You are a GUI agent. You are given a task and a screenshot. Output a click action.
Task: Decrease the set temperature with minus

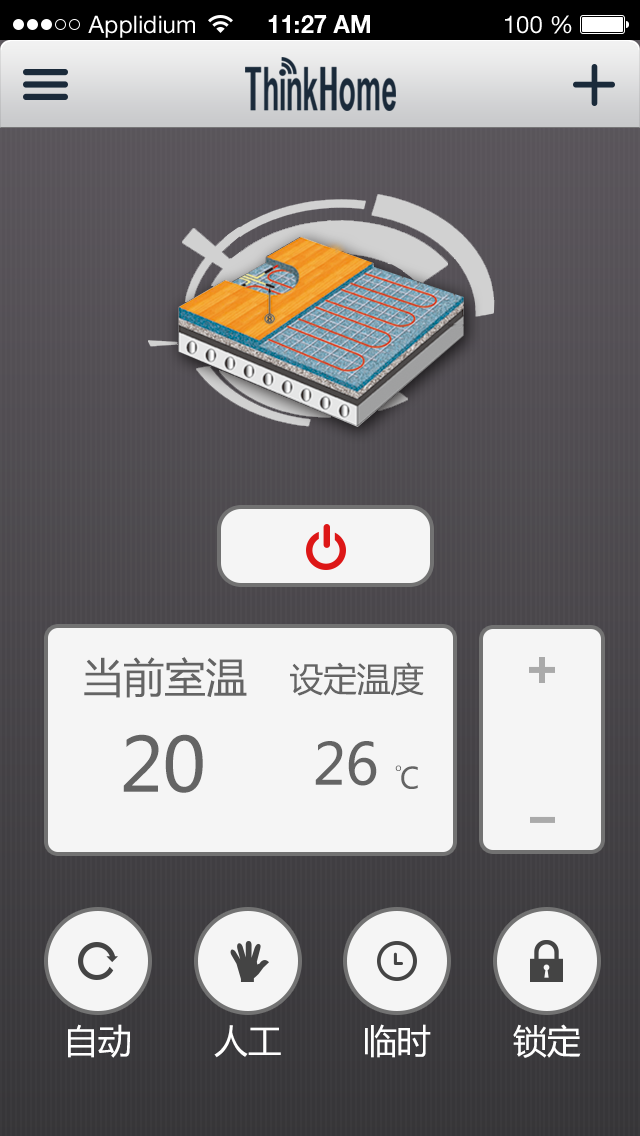click(x=542, y=820)
